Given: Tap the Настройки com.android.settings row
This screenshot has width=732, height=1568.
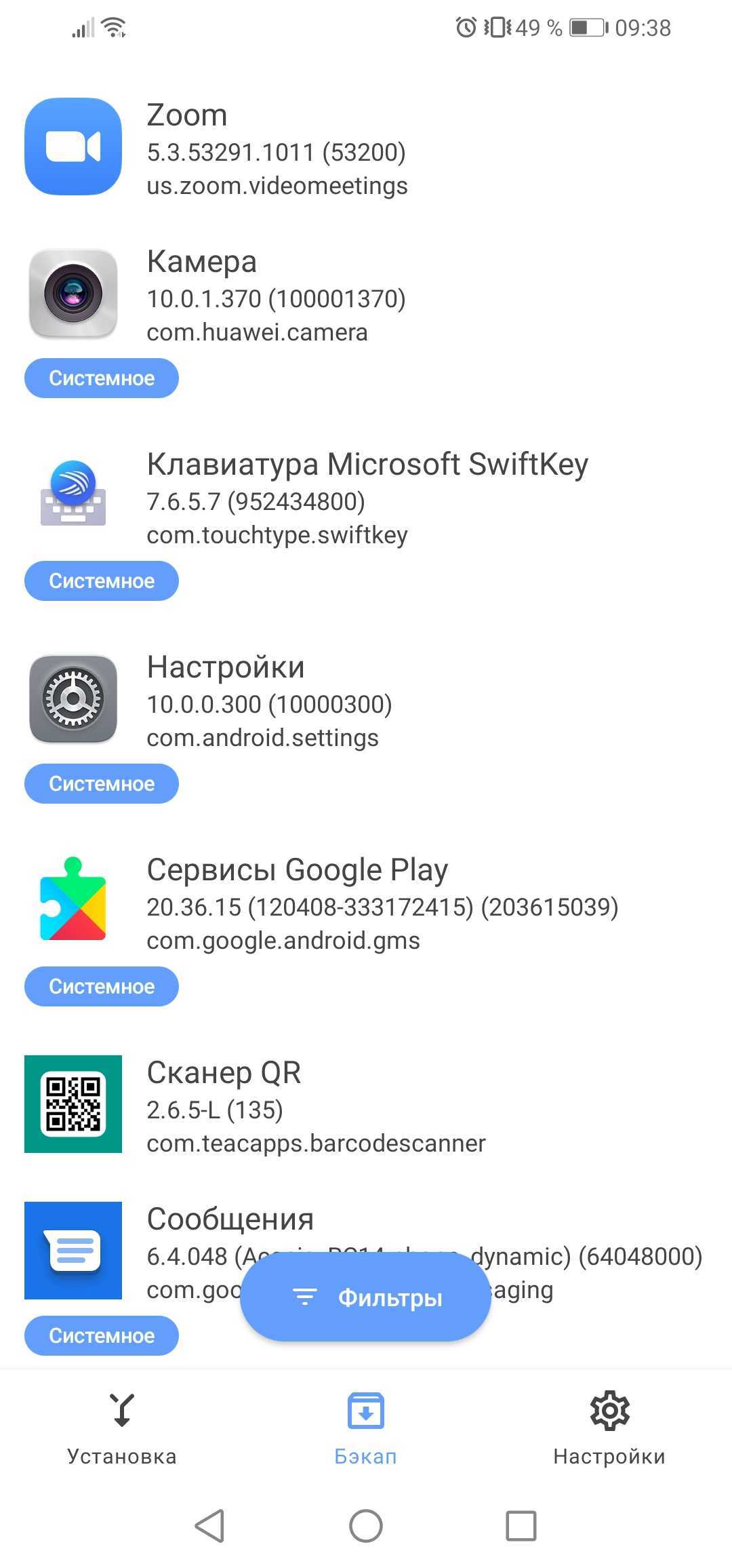Looking at the screenshot, I should tap(366, 703).
